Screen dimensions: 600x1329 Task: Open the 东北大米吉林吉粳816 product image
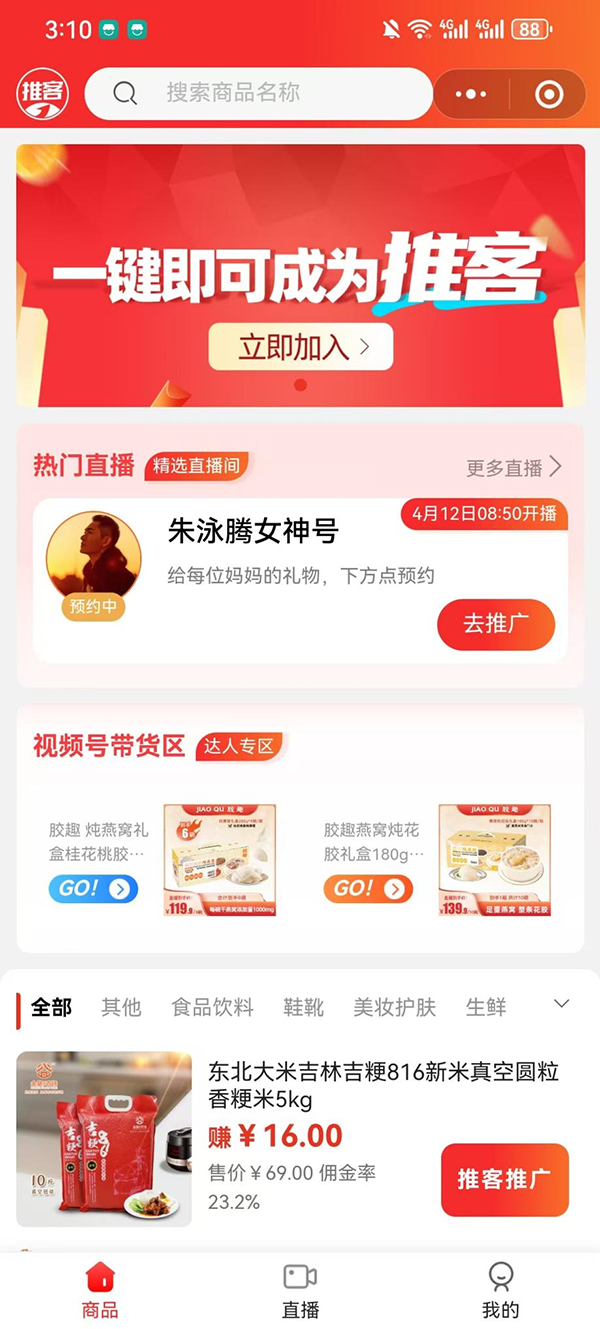click(104, 1139)
